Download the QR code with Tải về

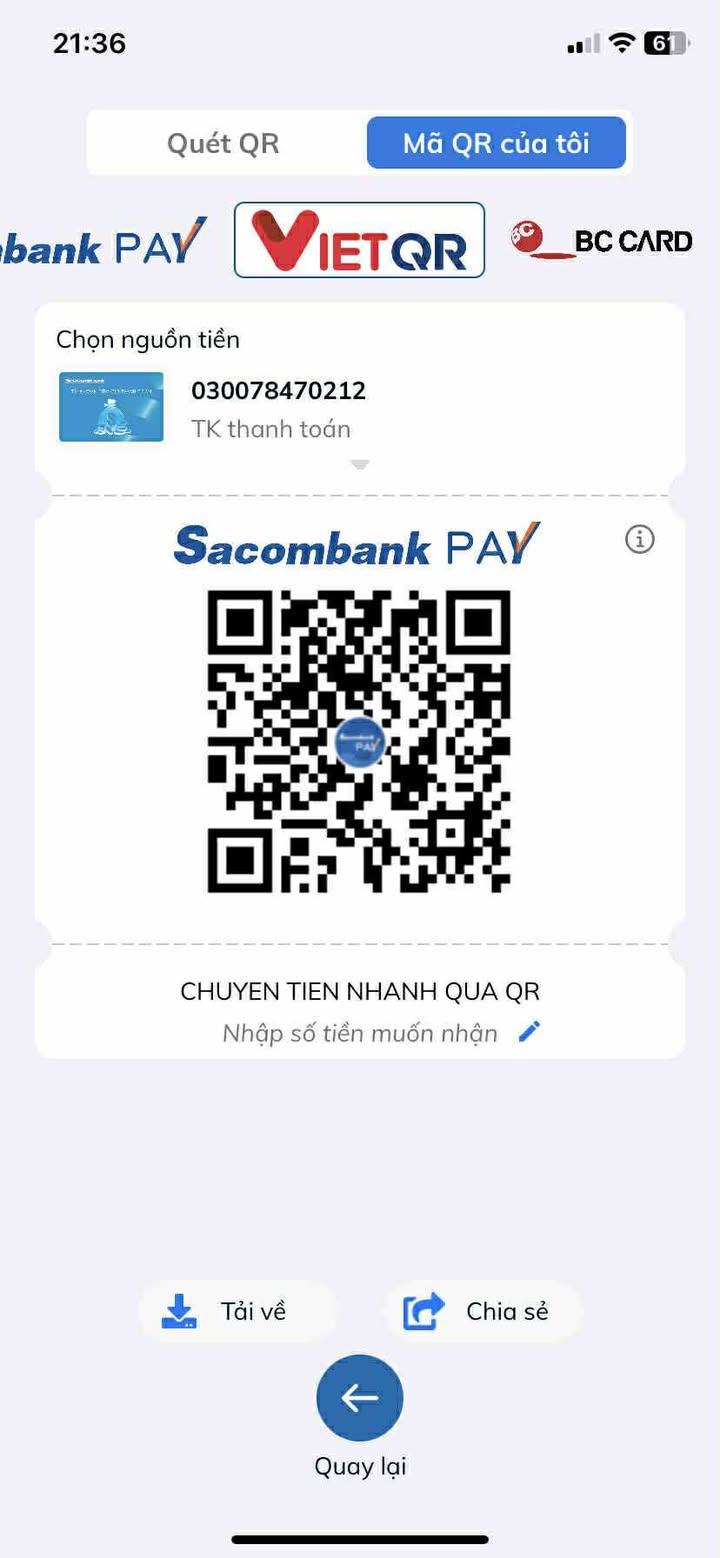coord(238,1311)
